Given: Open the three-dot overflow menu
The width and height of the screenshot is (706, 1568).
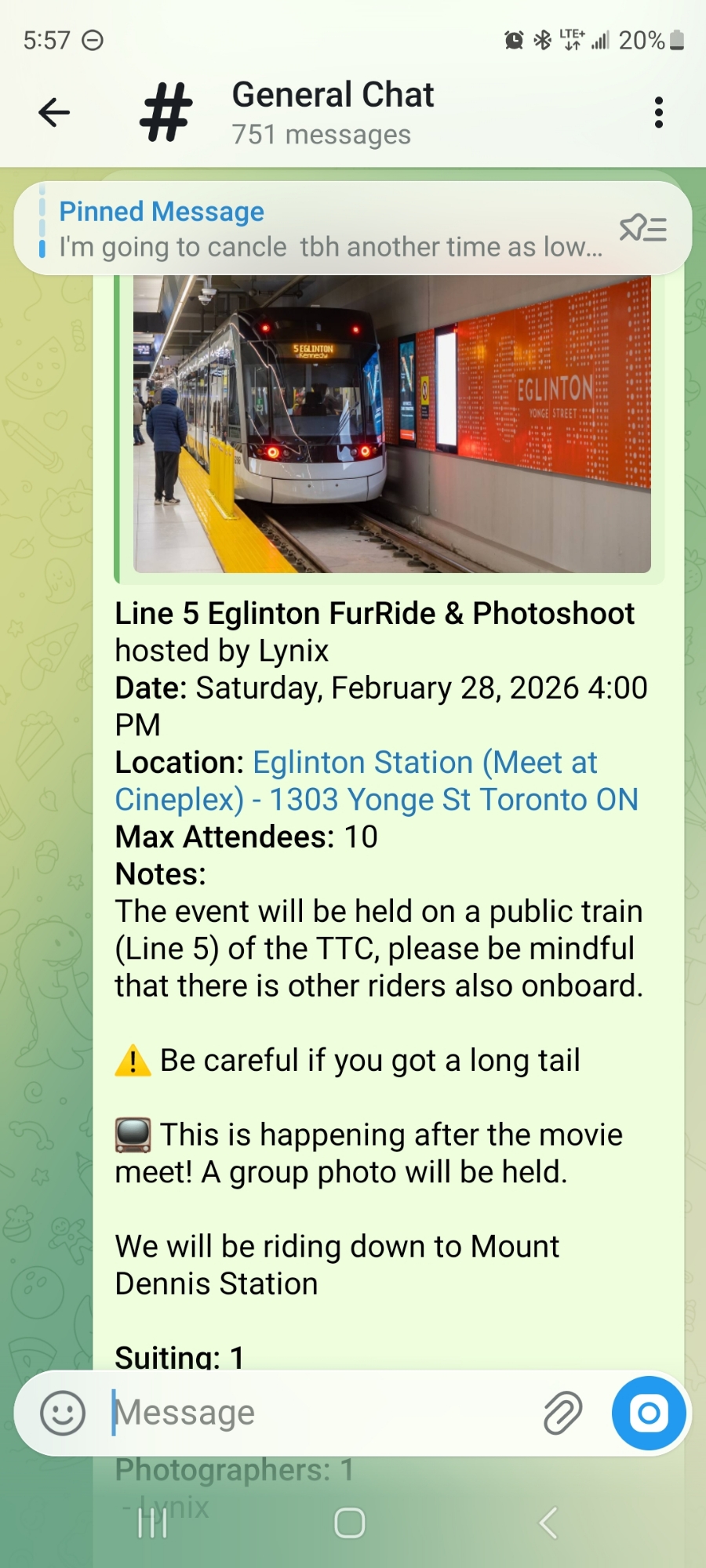Looking at the screenshot, I should pyautogui.click(x=658, y=113).
